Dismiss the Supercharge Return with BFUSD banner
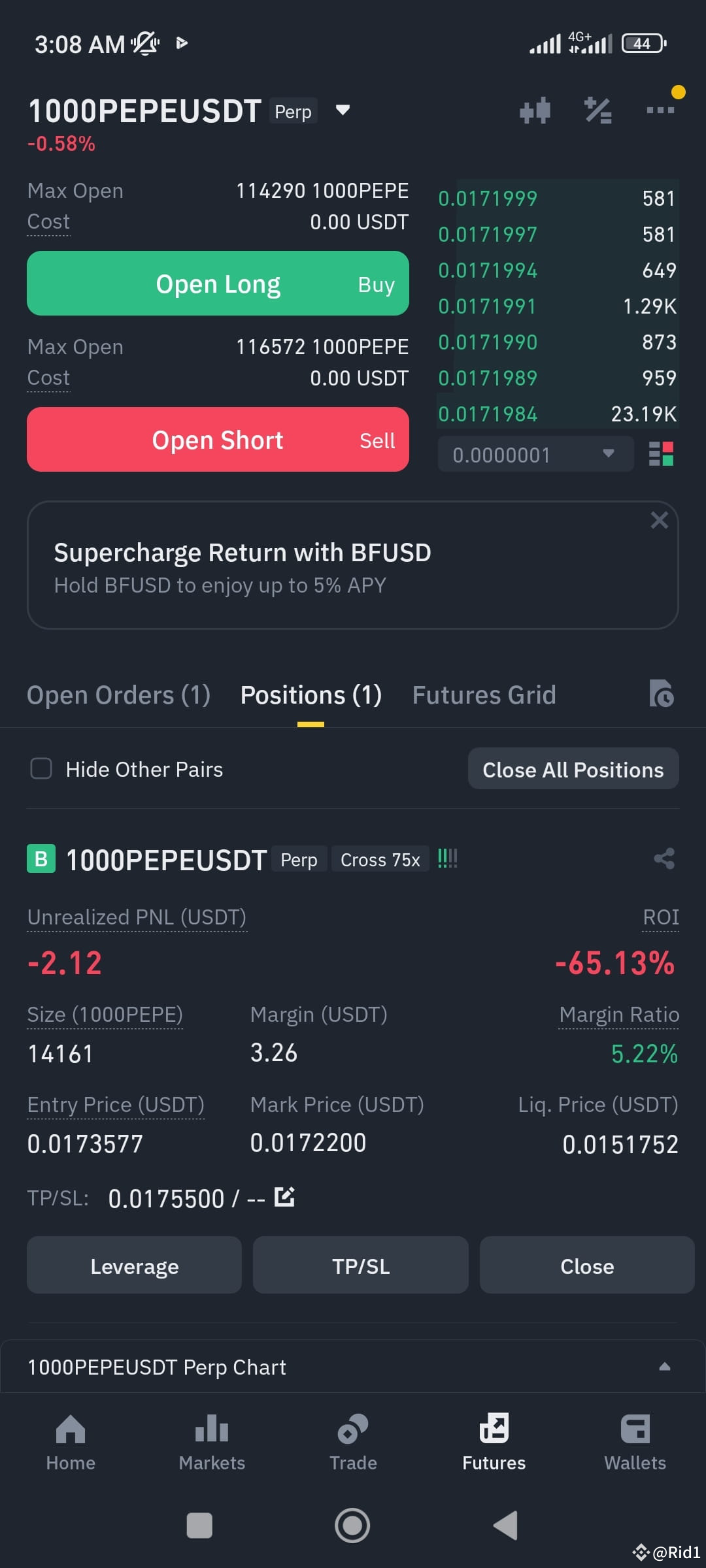 point(658,520)
